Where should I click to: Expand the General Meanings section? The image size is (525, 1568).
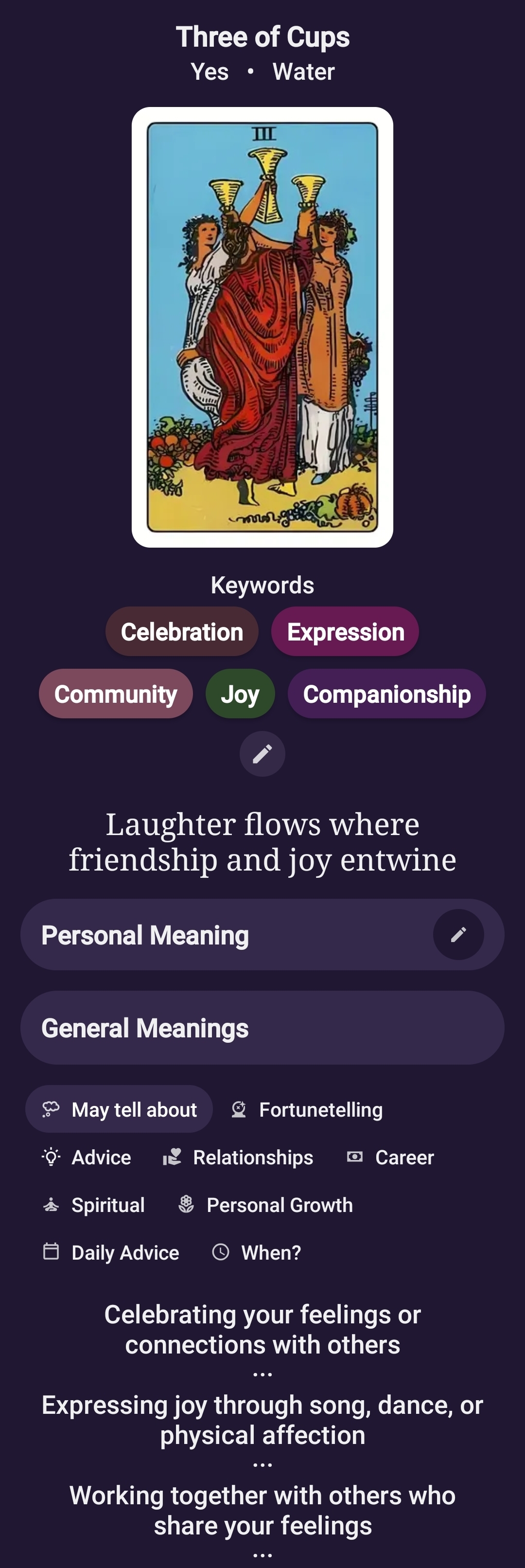pos(262,1028)
